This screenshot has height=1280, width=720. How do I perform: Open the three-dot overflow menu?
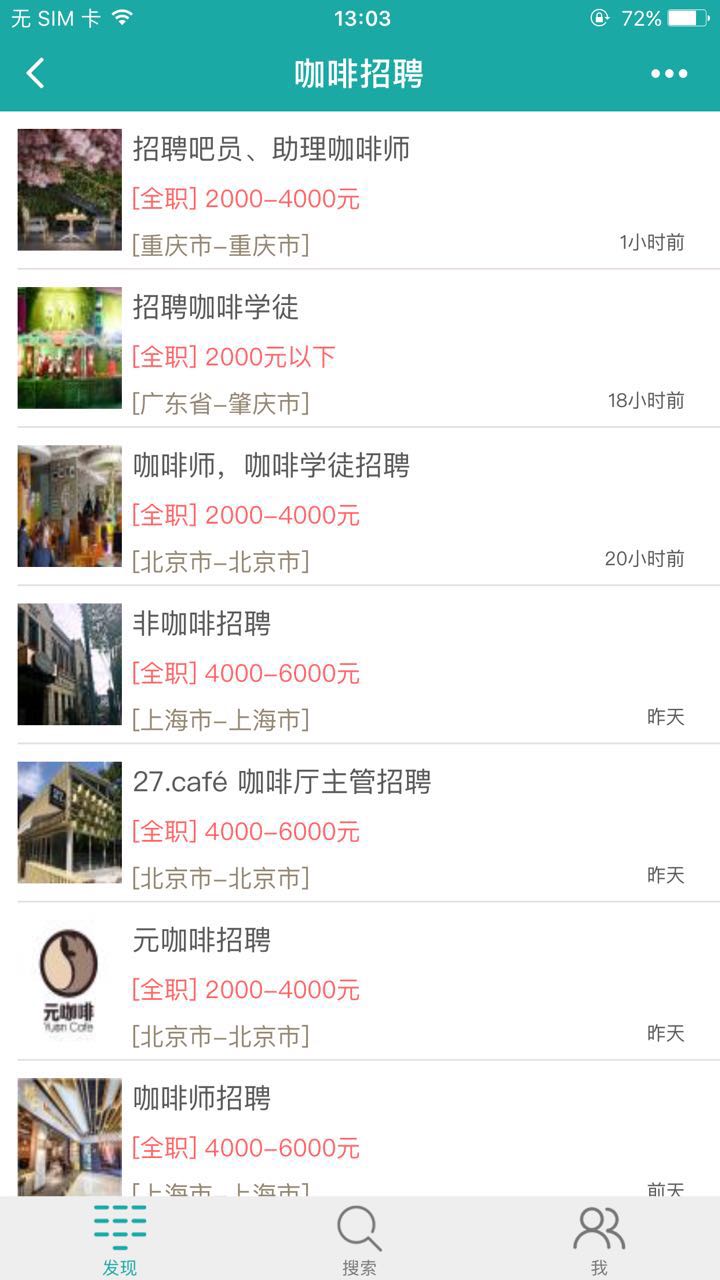click(x=668, y=73)
